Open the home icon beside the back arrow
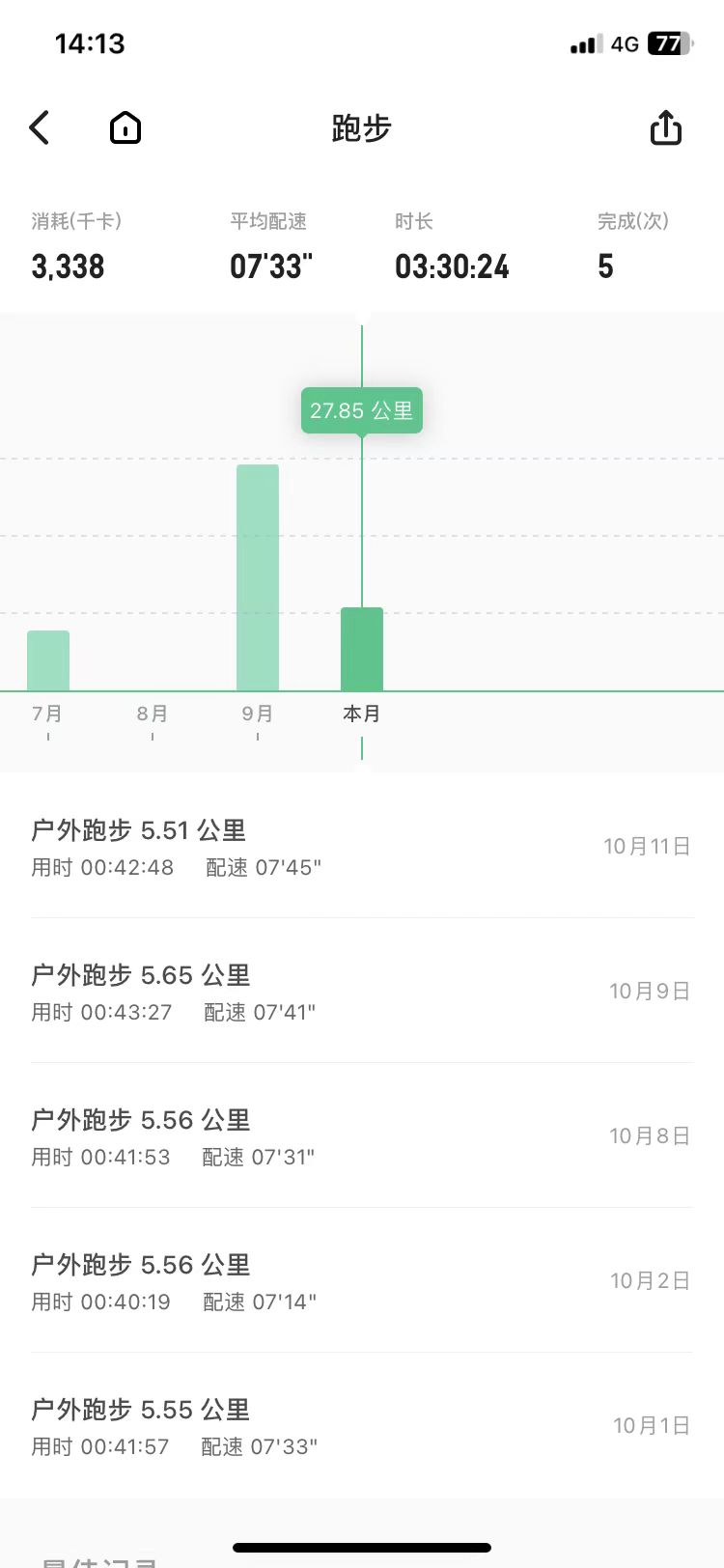This screenshot has height=1568, width=724. pos(125,127)
